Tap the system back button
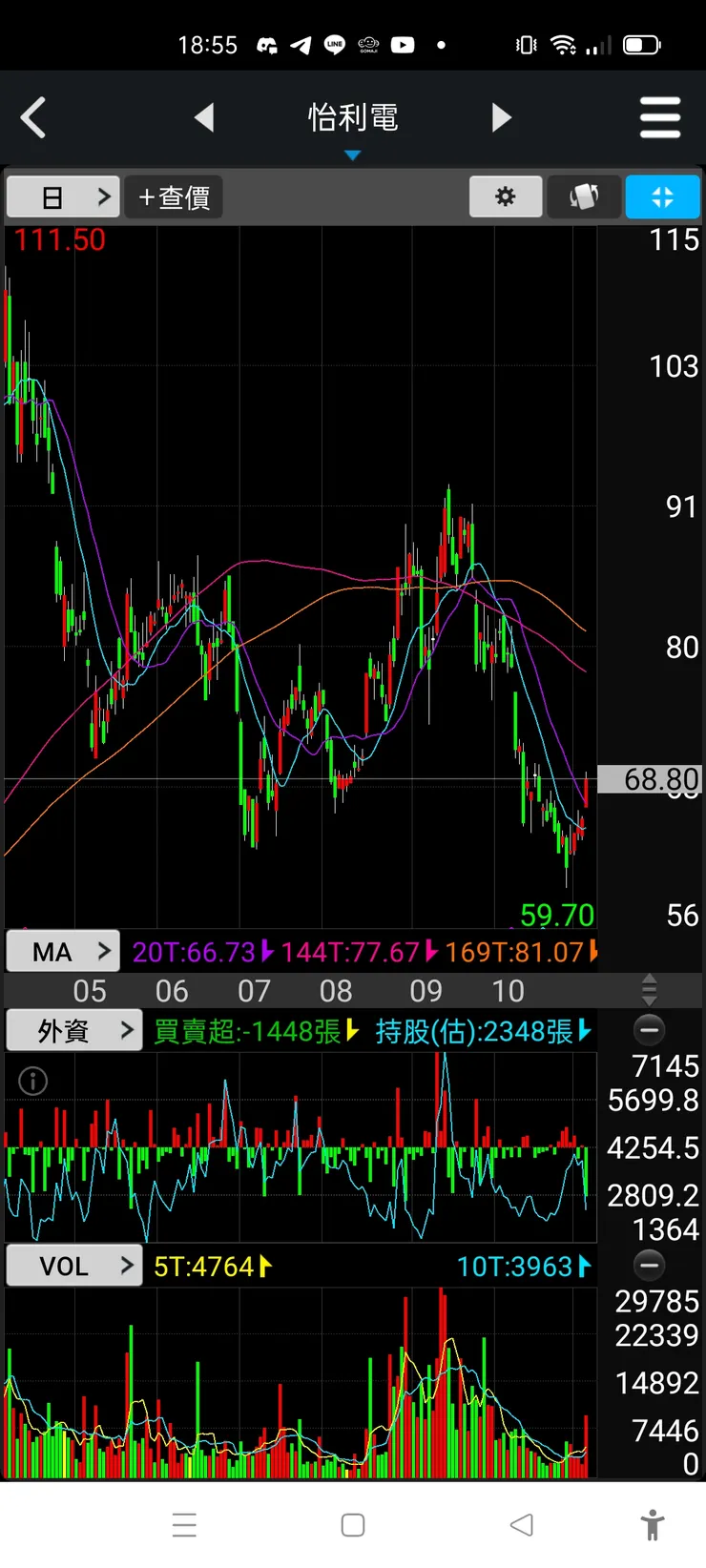 [521, 1525]
